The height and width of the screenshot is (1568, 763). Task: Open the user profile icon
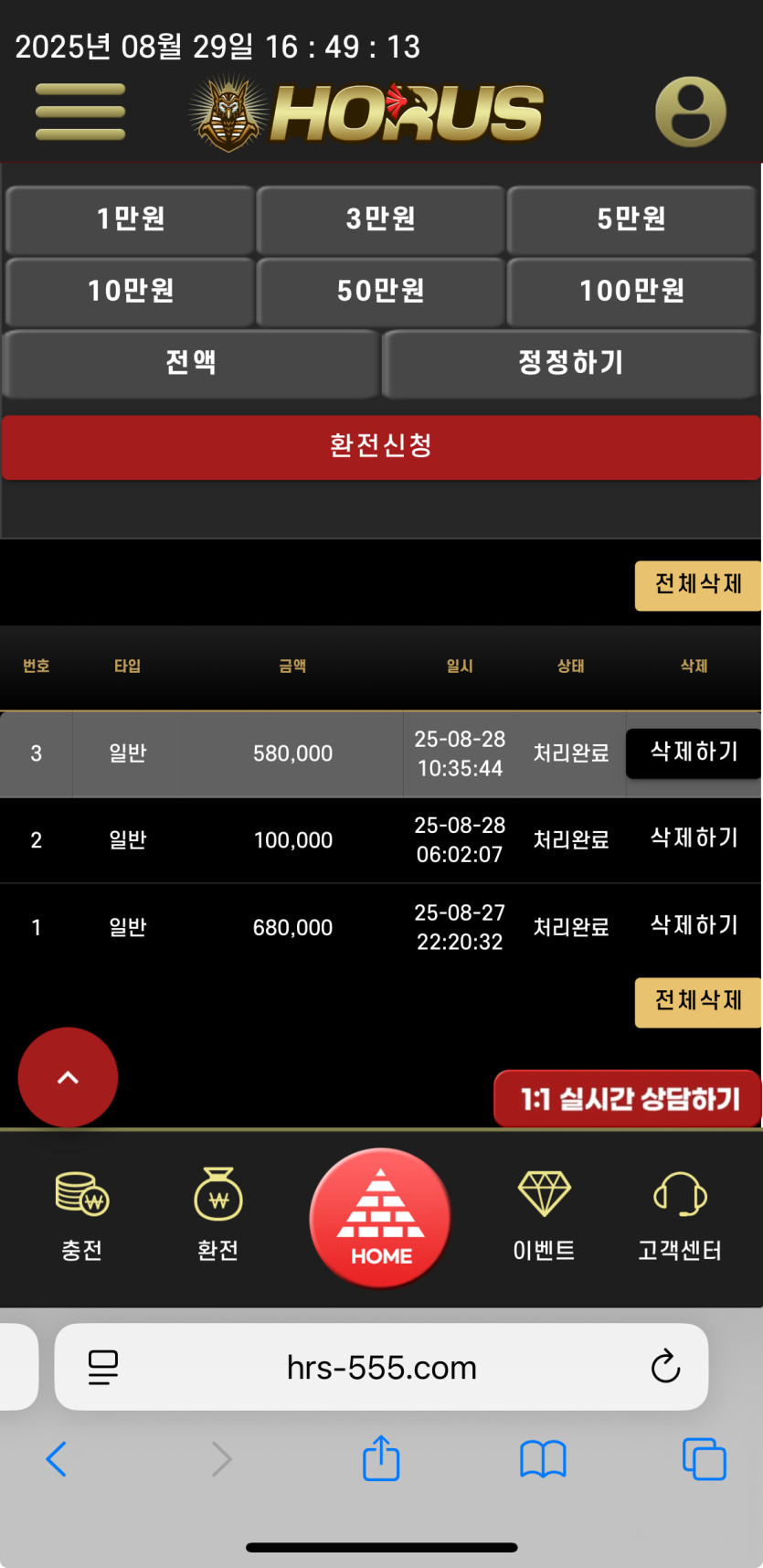click(691, 112)
